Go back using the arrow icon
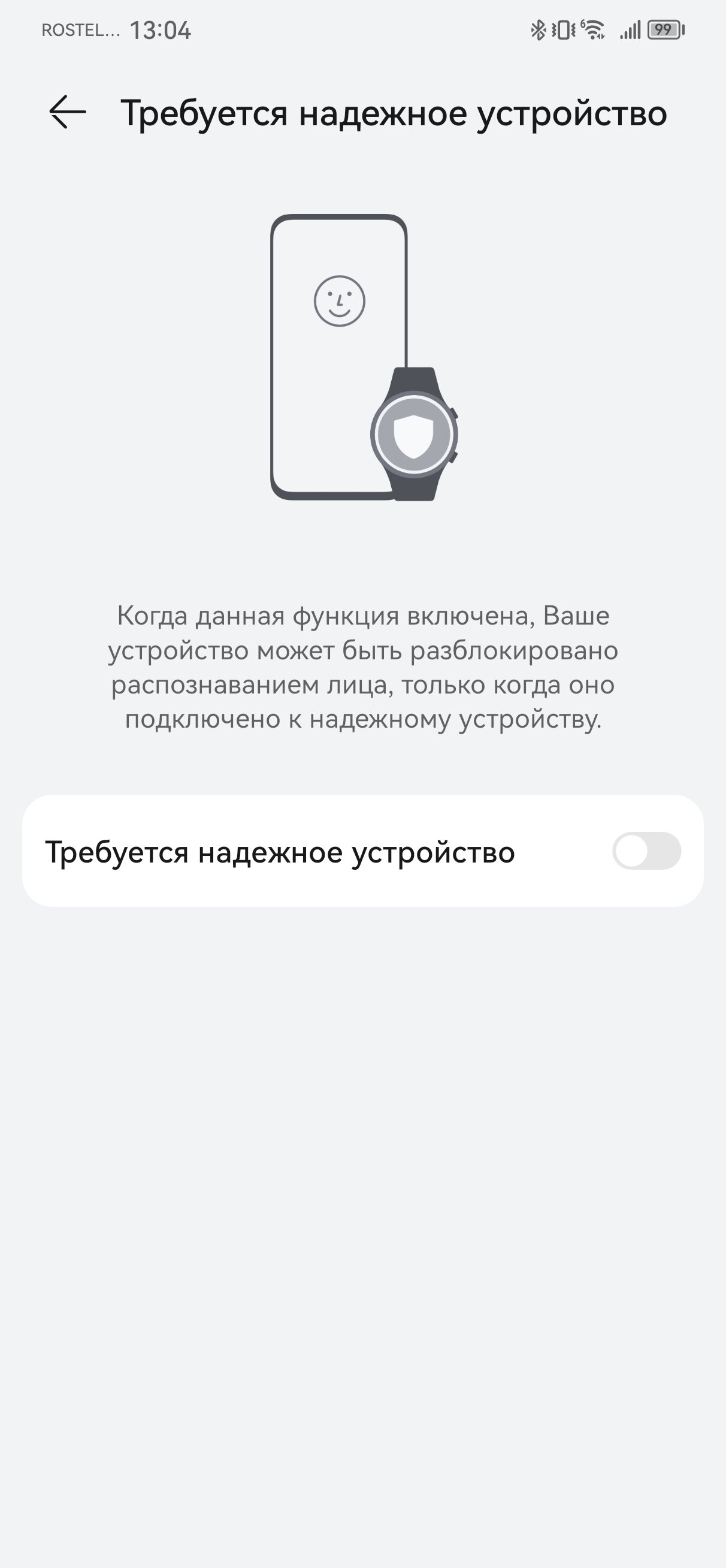Viewport: 726px width, 1568px height. [x=68, y=112]
